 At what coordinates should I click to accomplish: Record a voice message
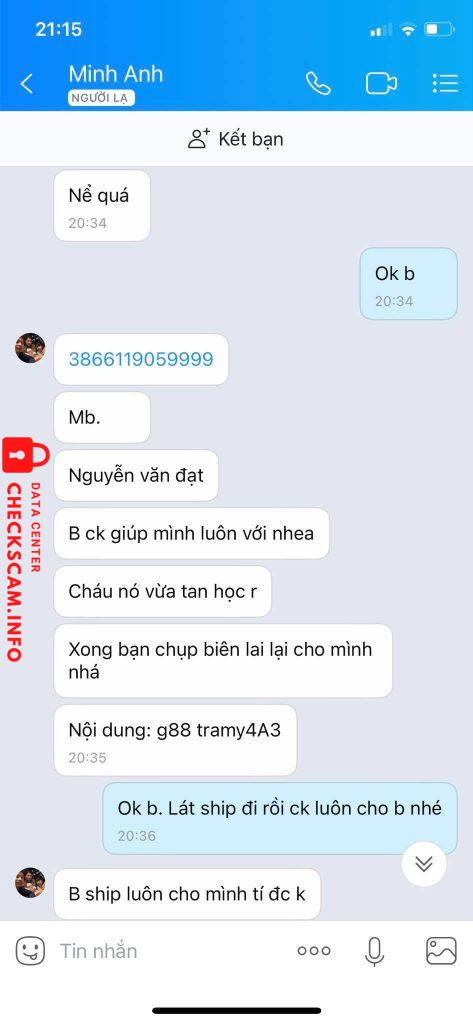pyautogui.click(x=374, y=951)
